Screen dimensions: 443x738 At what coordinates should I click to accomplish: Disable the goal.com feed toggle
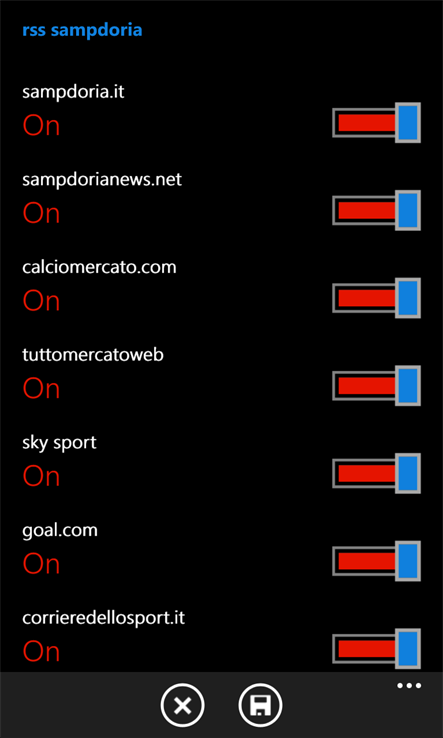point(376,561)
